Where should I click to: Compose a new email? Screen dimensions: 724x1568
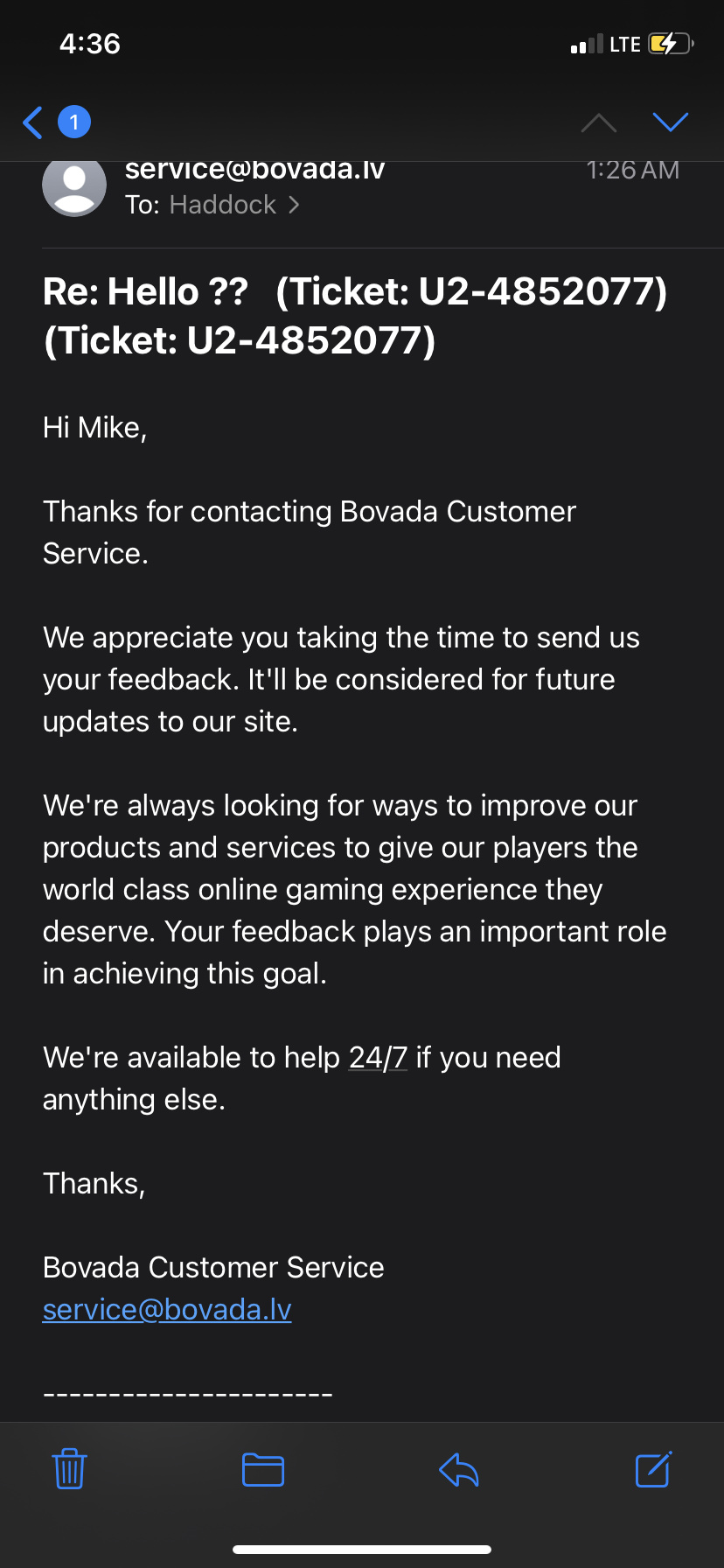point(653,1469)
